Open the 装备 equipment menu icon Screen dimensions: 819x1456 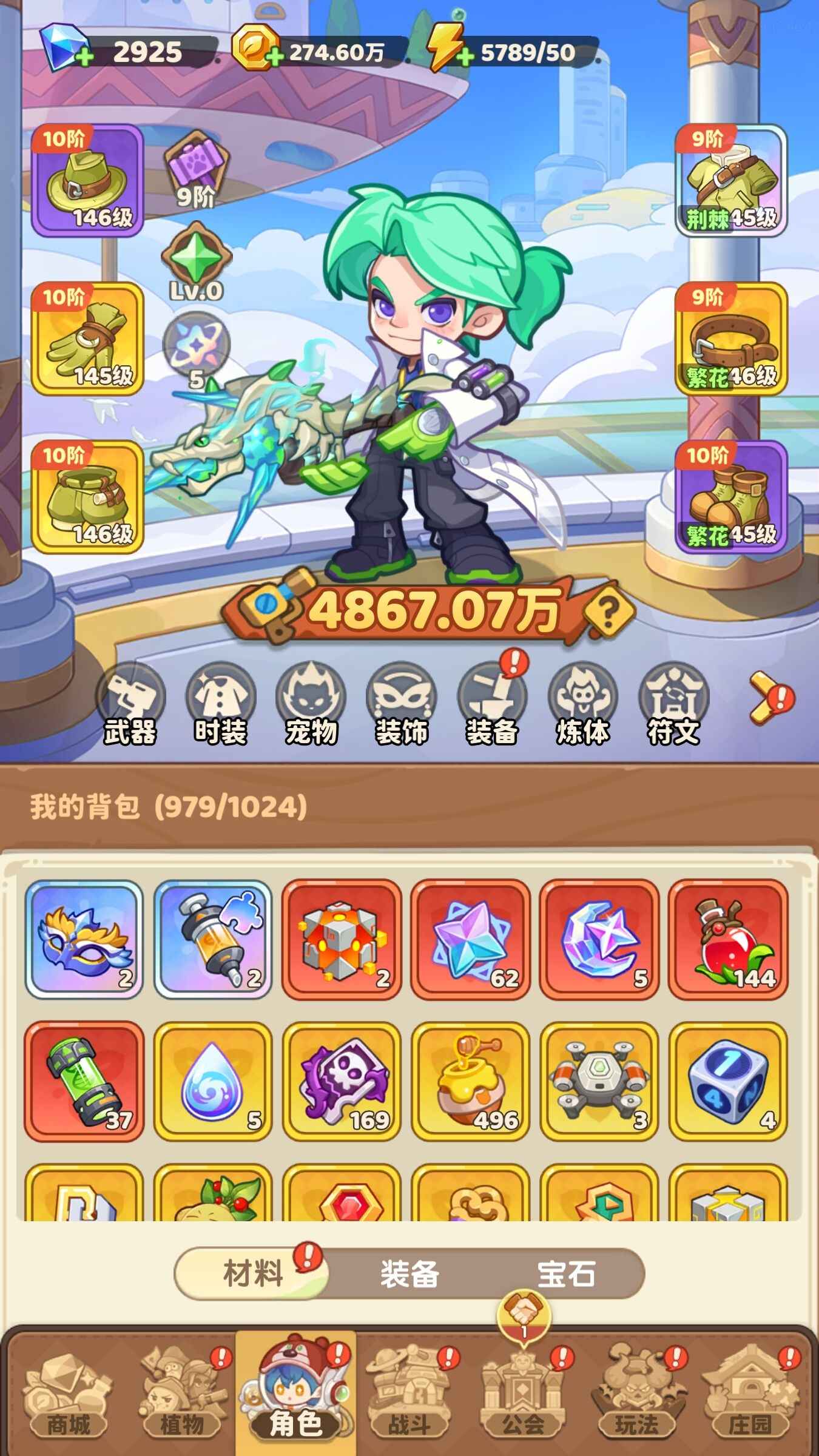coord(491,704)
